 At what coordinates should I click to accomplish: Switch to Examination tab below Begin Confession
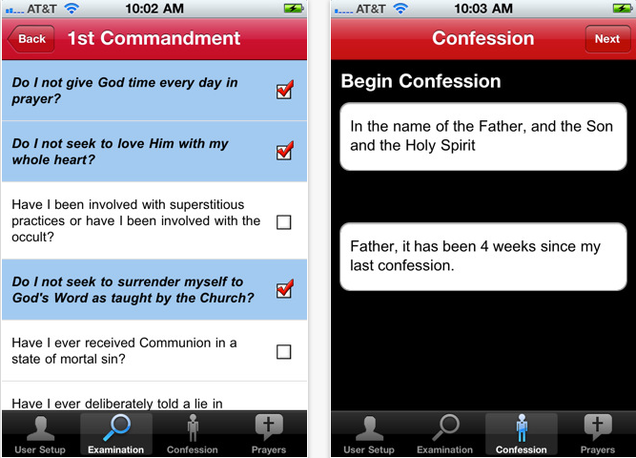tap(445, 434)
